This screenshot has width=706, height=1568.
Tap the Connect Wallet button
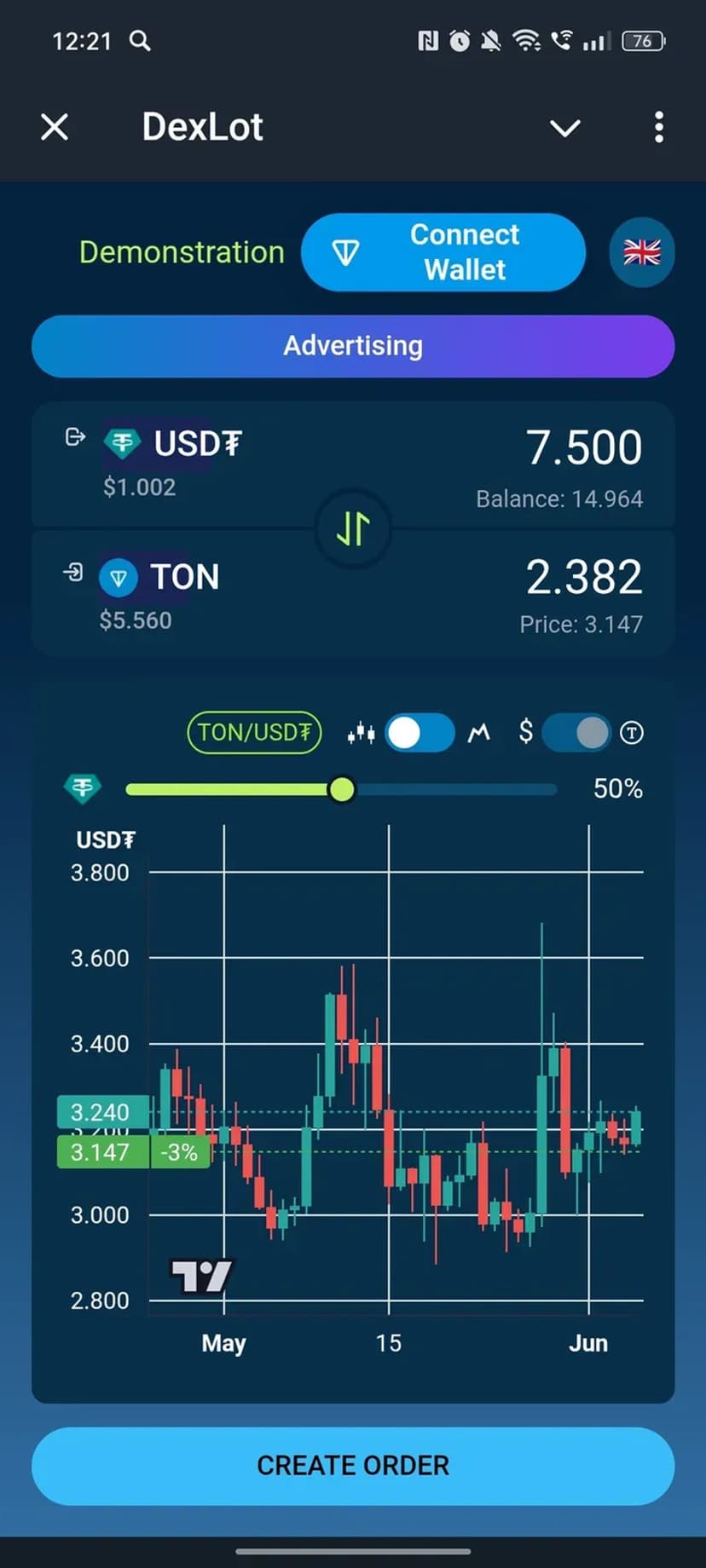[443, 252]
